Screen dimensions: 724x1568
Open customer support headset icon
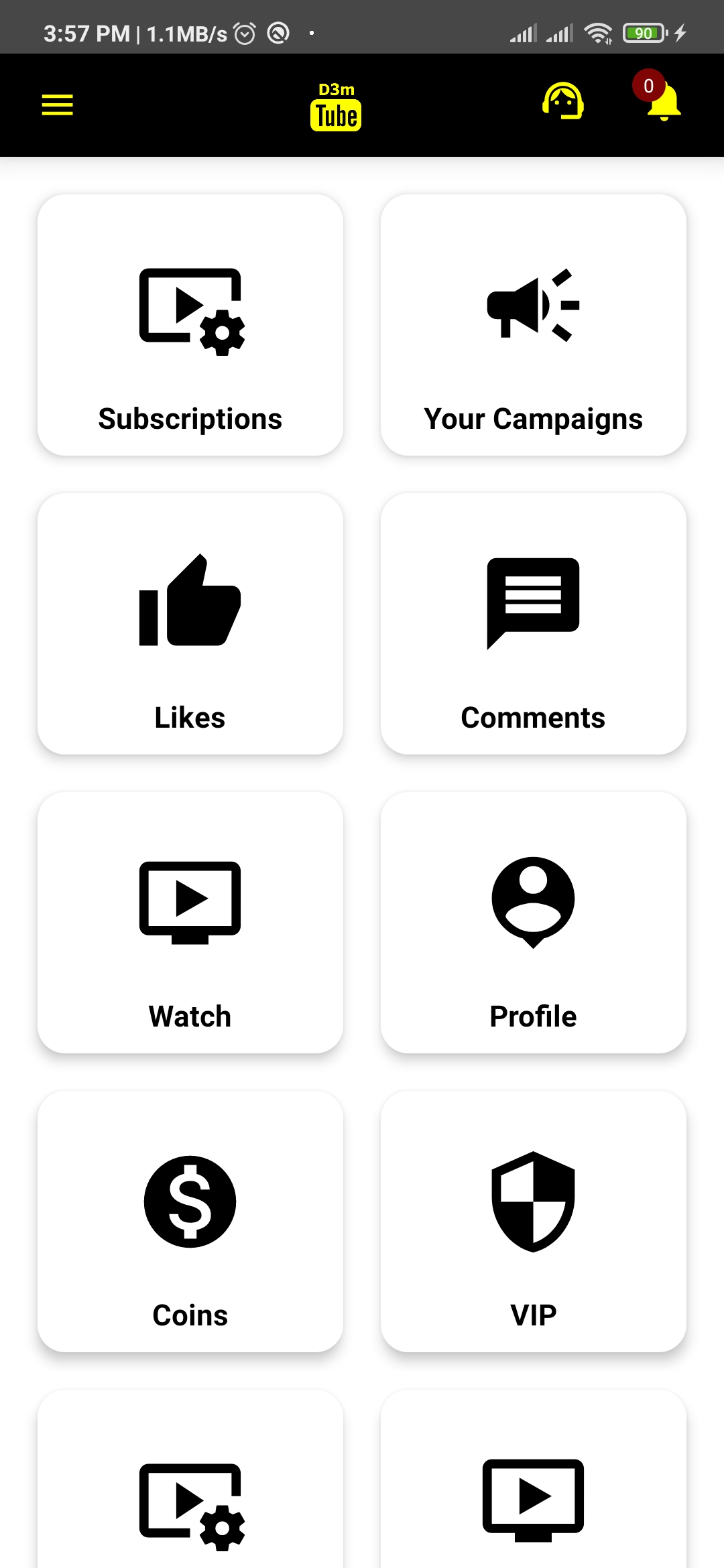pos(562,102)
